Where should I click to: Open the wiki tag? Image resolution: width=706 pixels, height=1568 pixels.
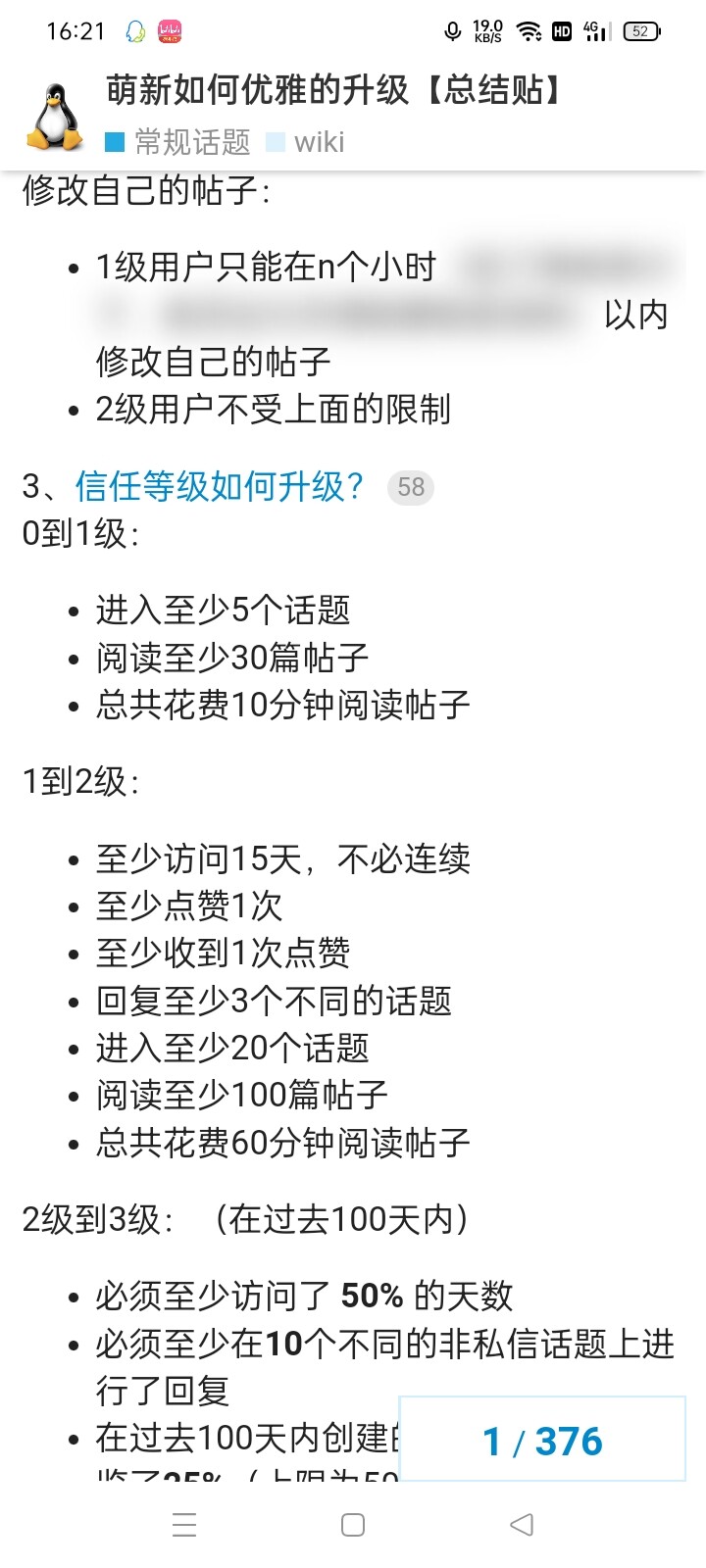[x=306, y=142]
